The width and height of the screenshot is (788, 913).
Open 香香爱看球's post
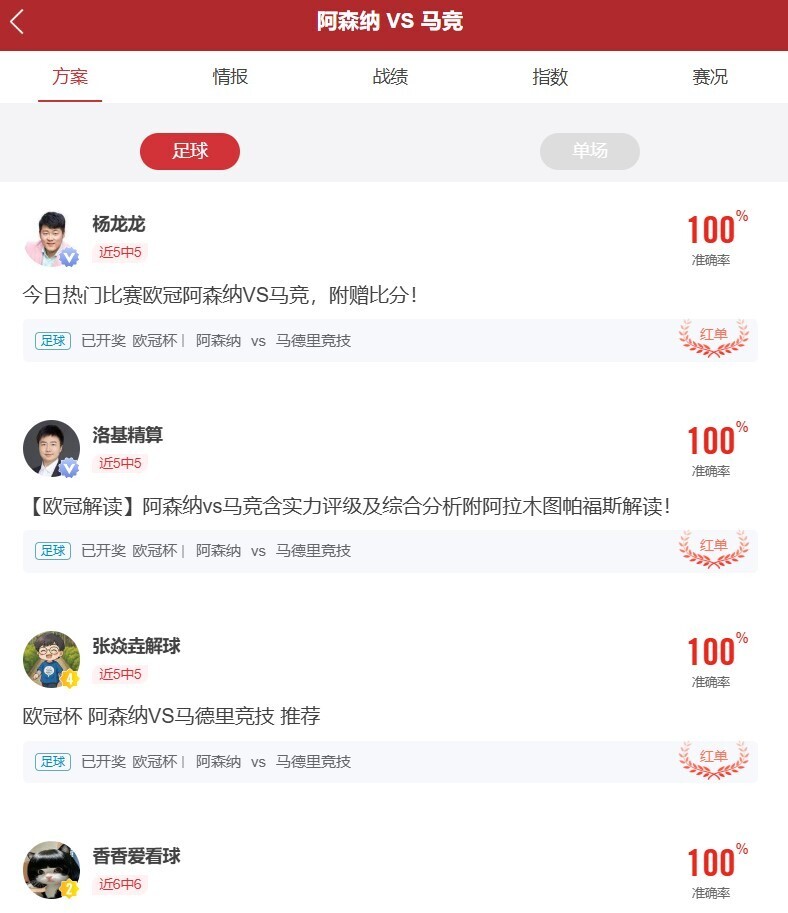[136, 857]
